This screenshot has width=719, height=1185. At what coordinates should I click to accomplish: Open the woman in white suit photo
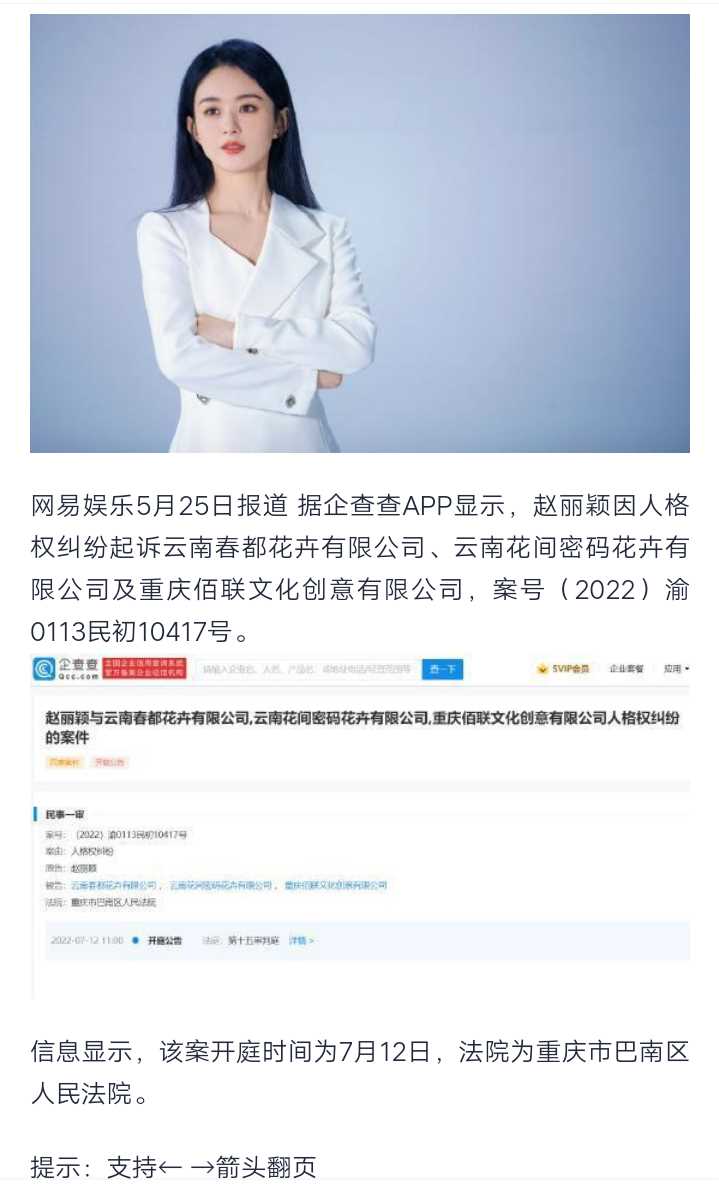tap(359, 233)
